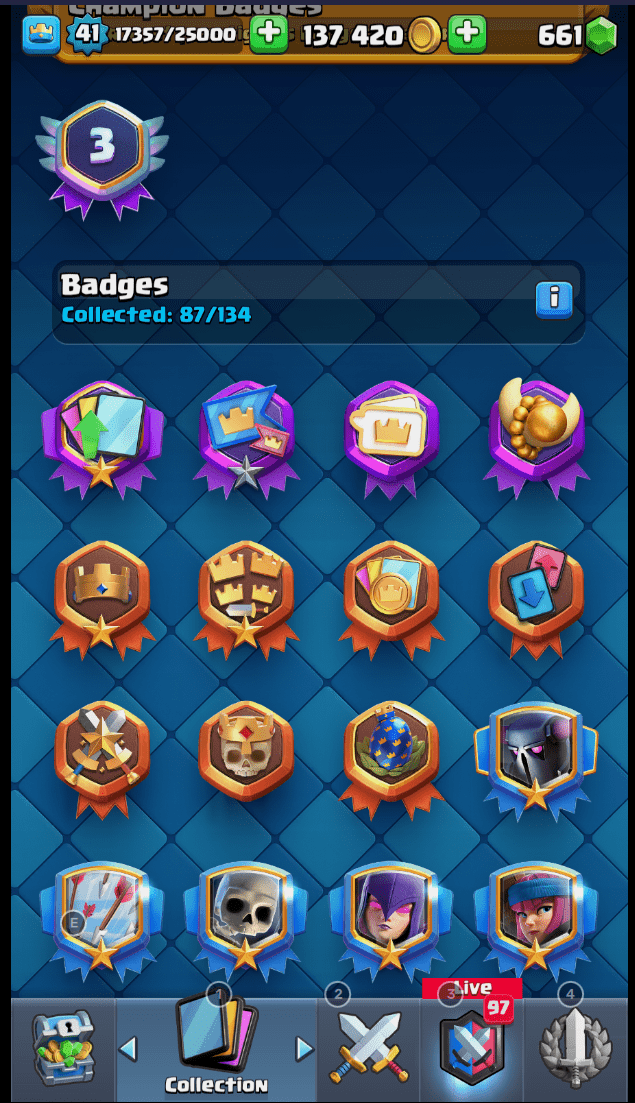
Task: View the pink-haired Archer badge
Action: click(537, 912)
